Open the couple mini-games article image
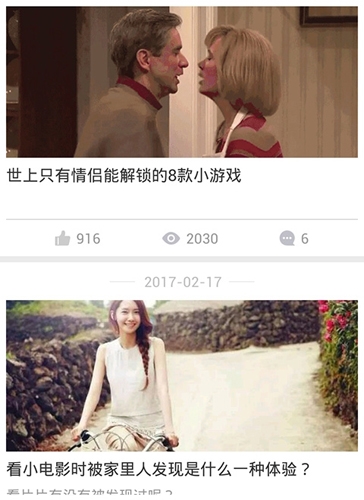This screenshot has width=364, height=500. [x=182, y=82]
